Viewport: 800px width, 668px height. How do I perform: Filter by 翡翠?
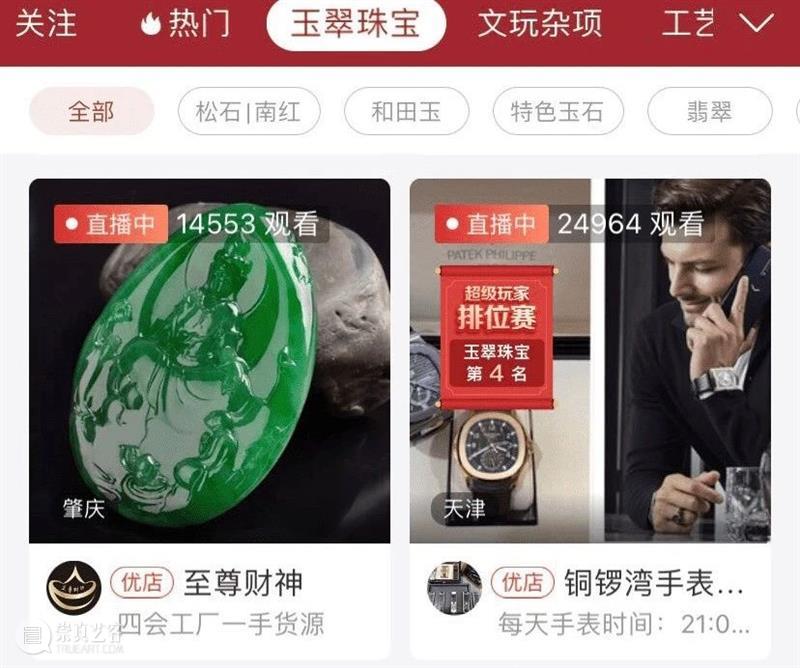710,111
